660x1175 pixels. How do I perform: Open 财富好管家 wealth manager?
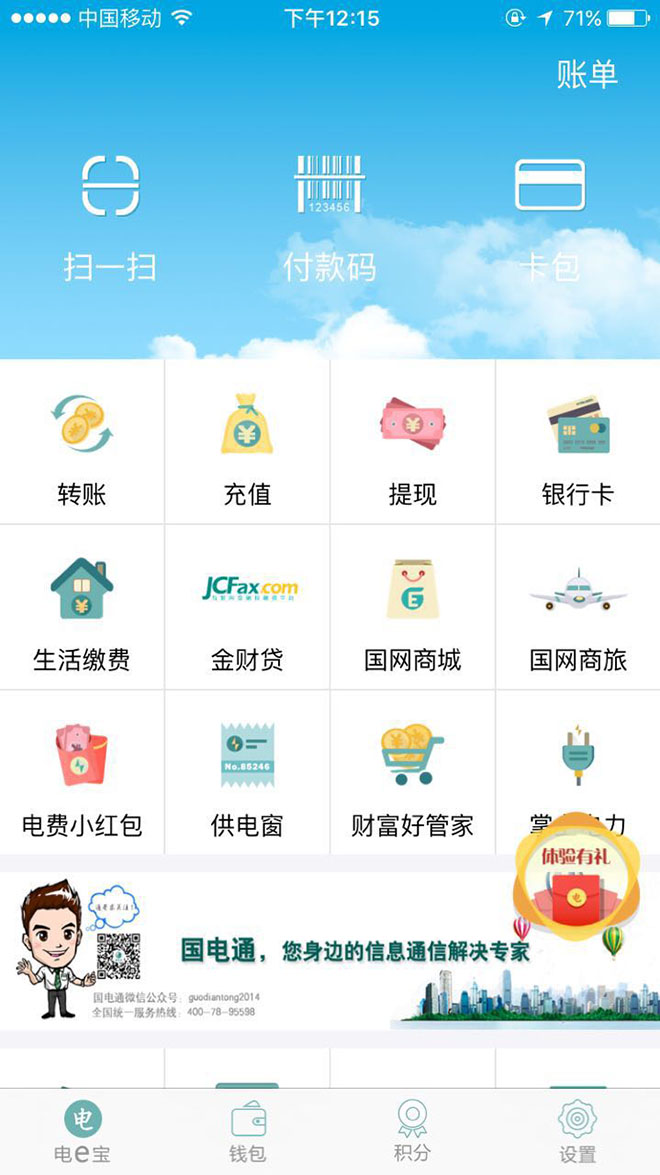(x=412, y=773)
